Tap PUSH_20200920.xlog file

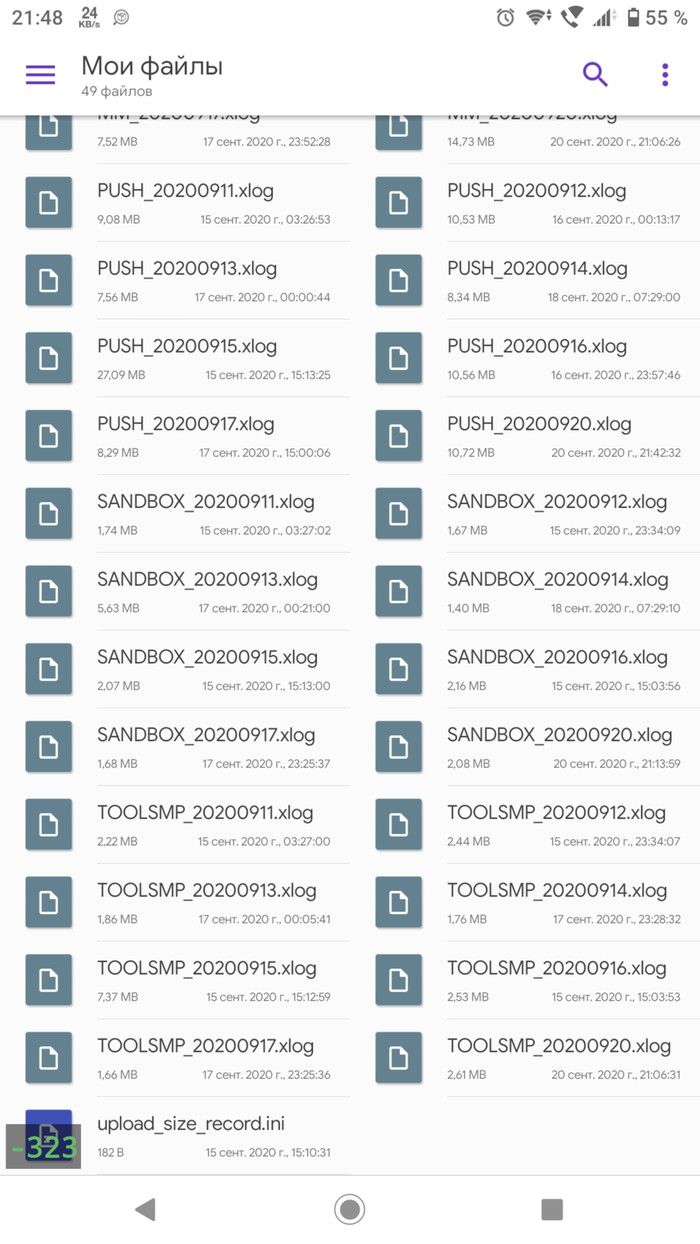click(539, 435)
